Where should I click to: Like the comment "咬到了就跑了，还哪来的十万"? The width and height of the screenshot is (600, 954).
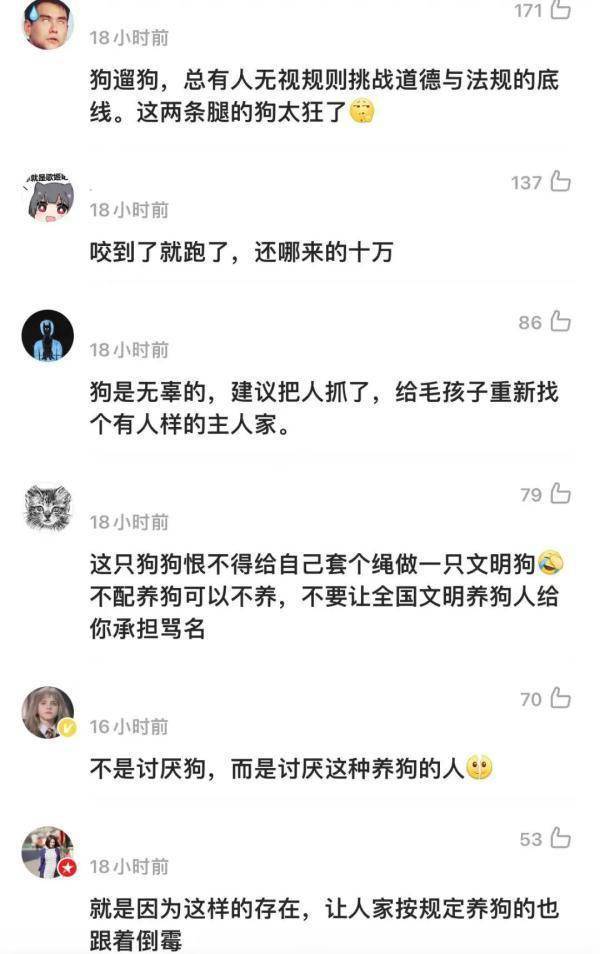pyautogui.click(x=560, y=182)
